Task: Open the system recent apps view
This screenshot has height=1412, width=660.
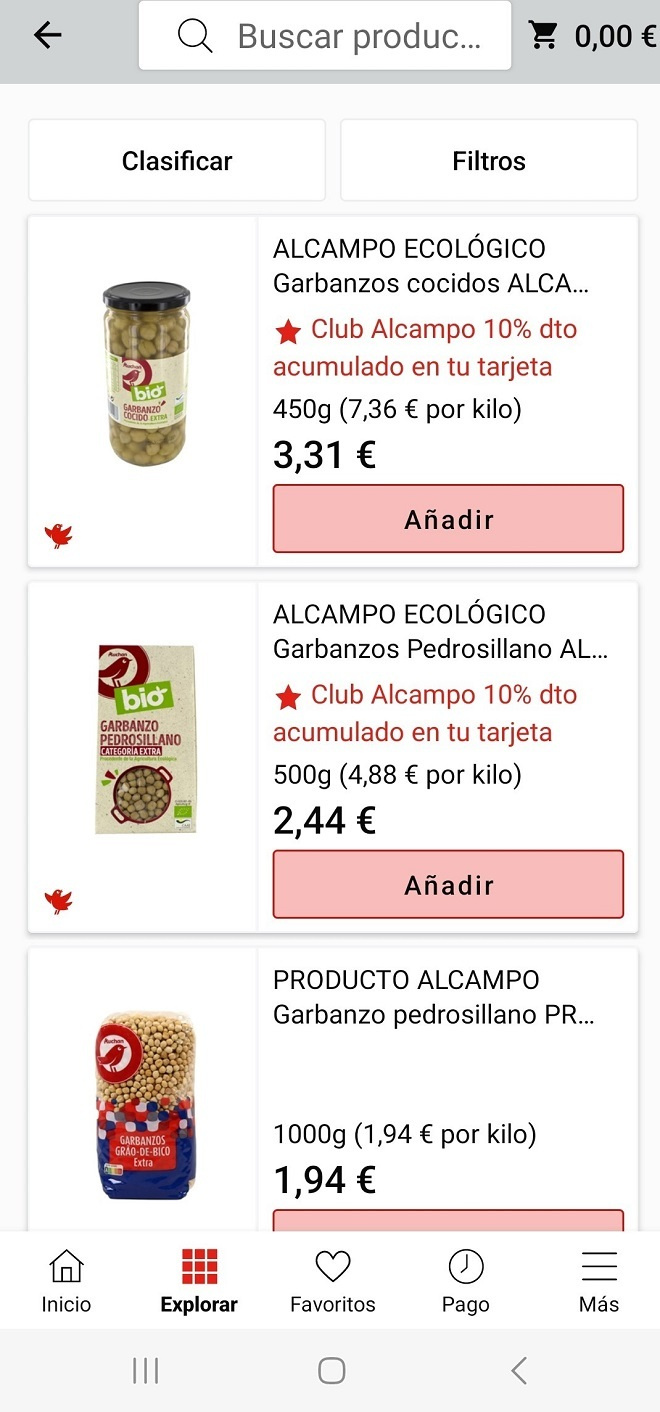Action: [145, 1370]
